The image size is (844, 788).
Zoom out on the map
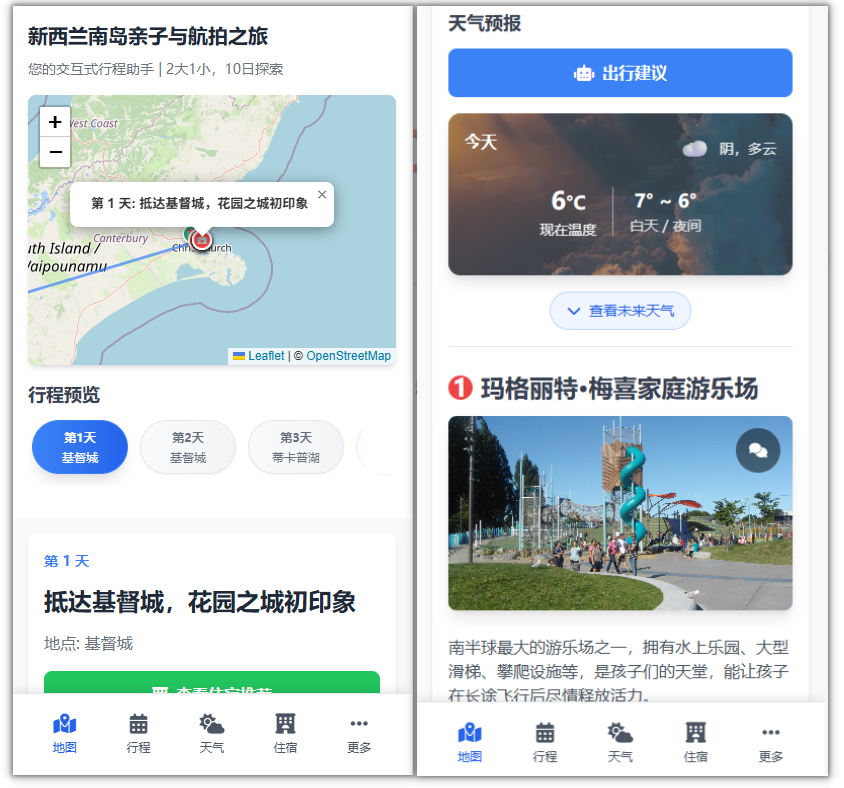pos(55,152)
